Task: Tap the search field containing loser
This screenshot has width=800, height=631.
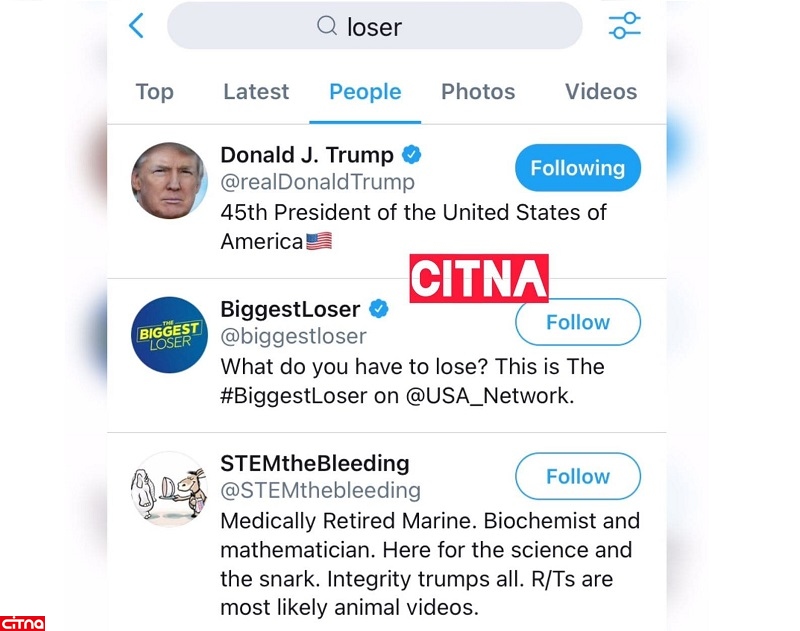Action: click(x=374, y=26)
